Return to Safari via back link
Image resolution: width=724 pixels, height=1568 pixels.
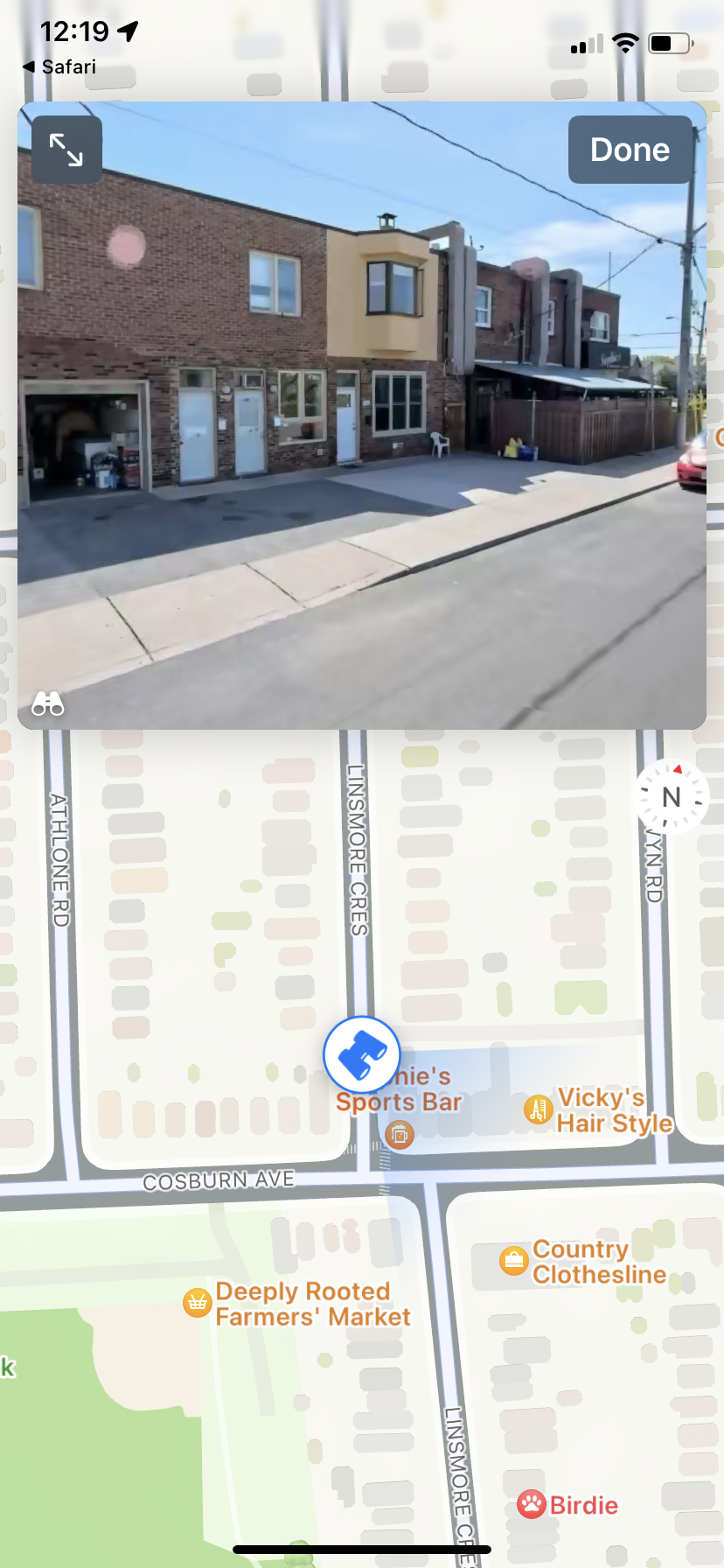tap(59, 67)
